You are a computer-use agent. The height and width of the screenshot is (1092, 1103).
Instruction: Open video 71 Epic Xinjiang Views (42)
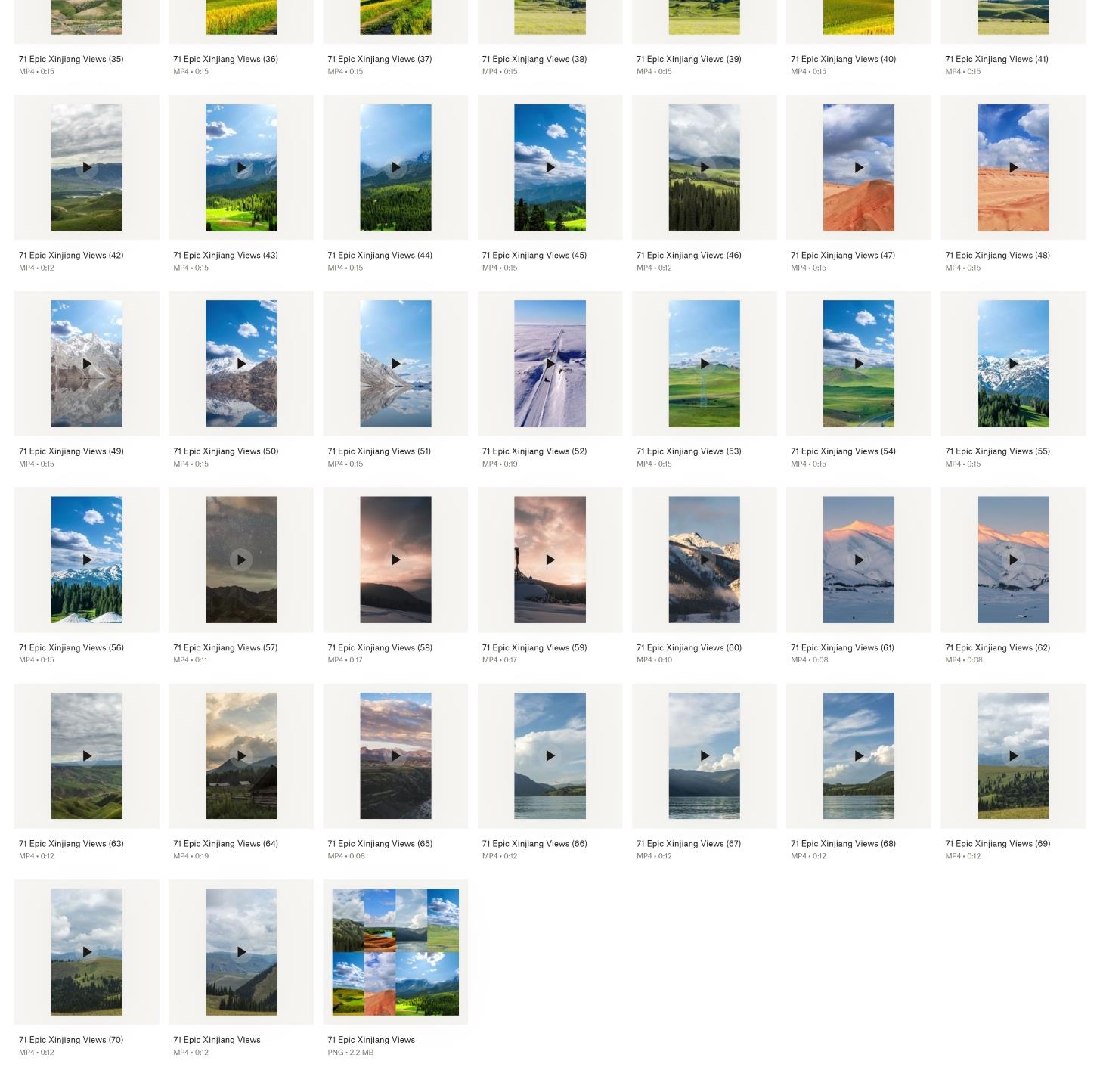pos(87,168)
